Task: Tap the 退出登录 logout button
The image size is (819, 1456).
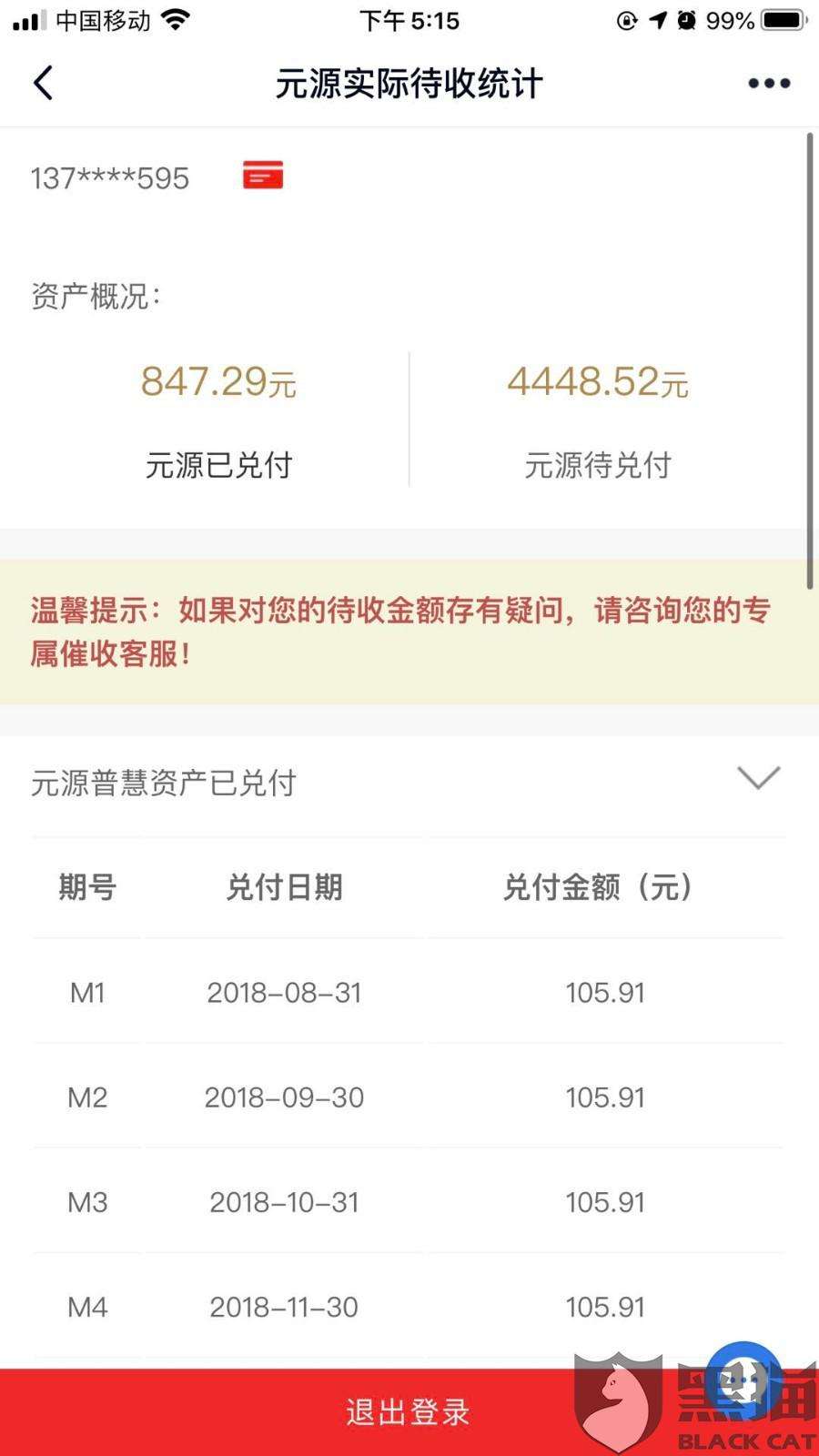Action: click(407, 1411)
